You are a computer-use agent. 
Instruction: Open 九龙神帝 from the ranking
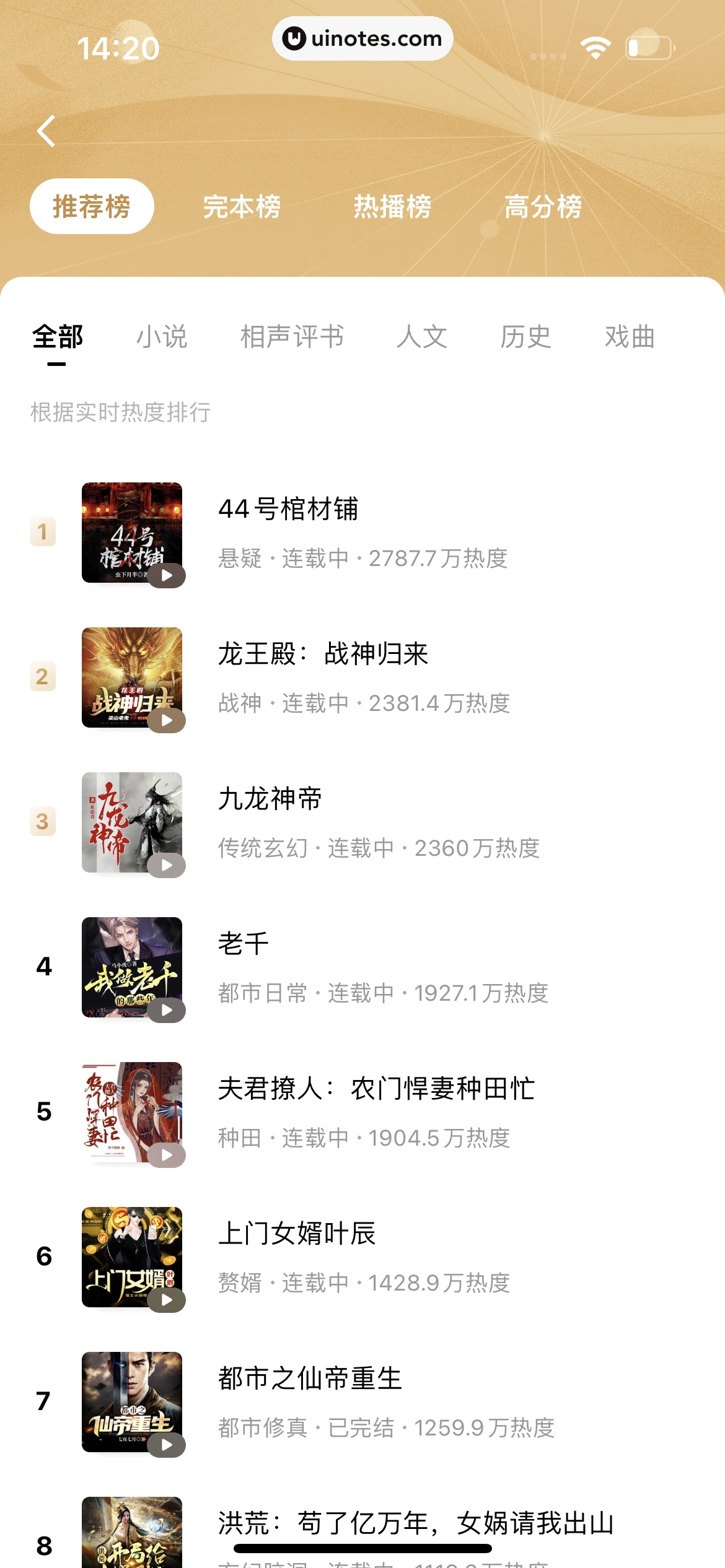click(270, 799)
